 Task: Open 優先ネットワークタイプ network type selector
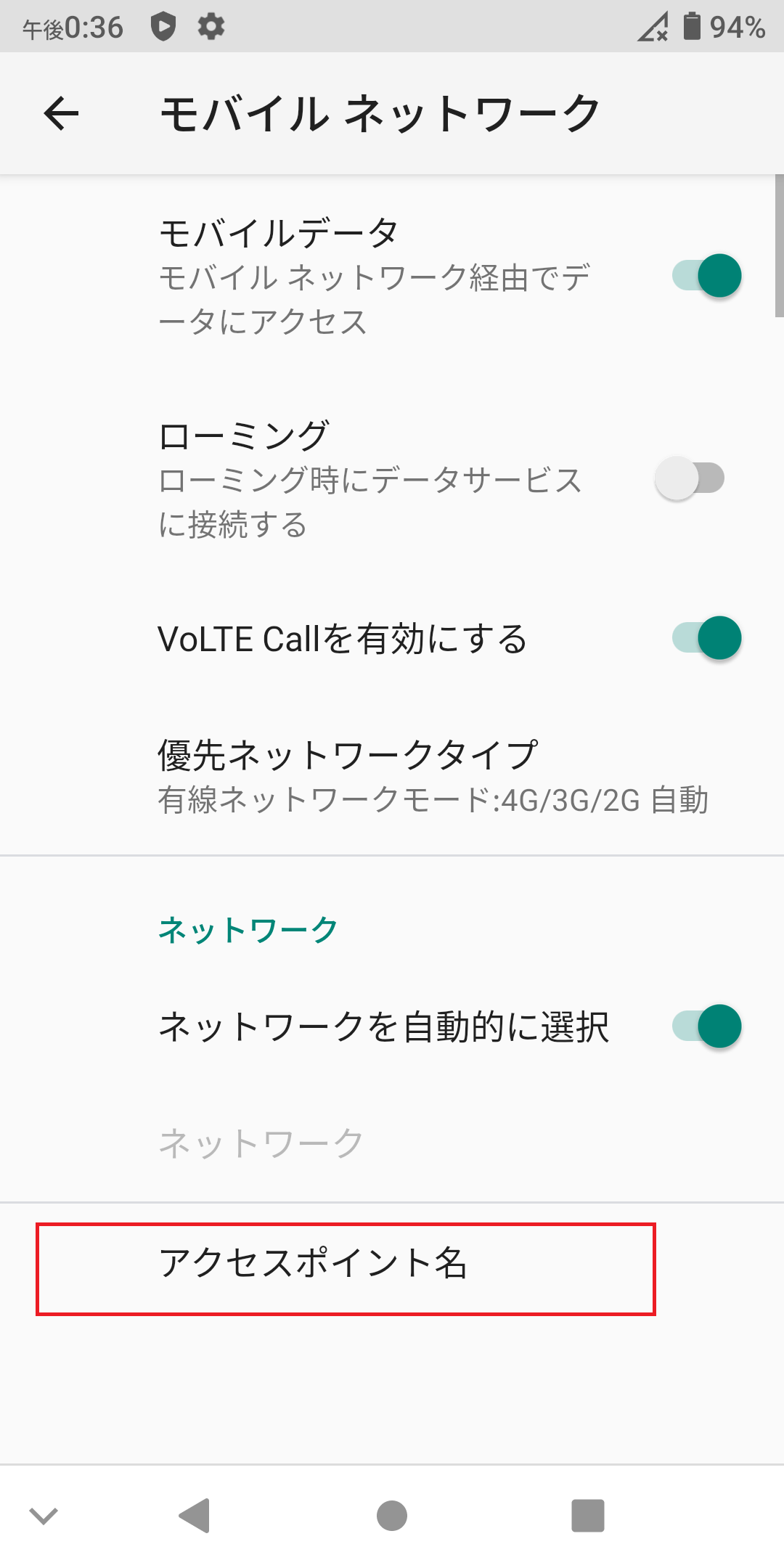click(x=392, y=777)
